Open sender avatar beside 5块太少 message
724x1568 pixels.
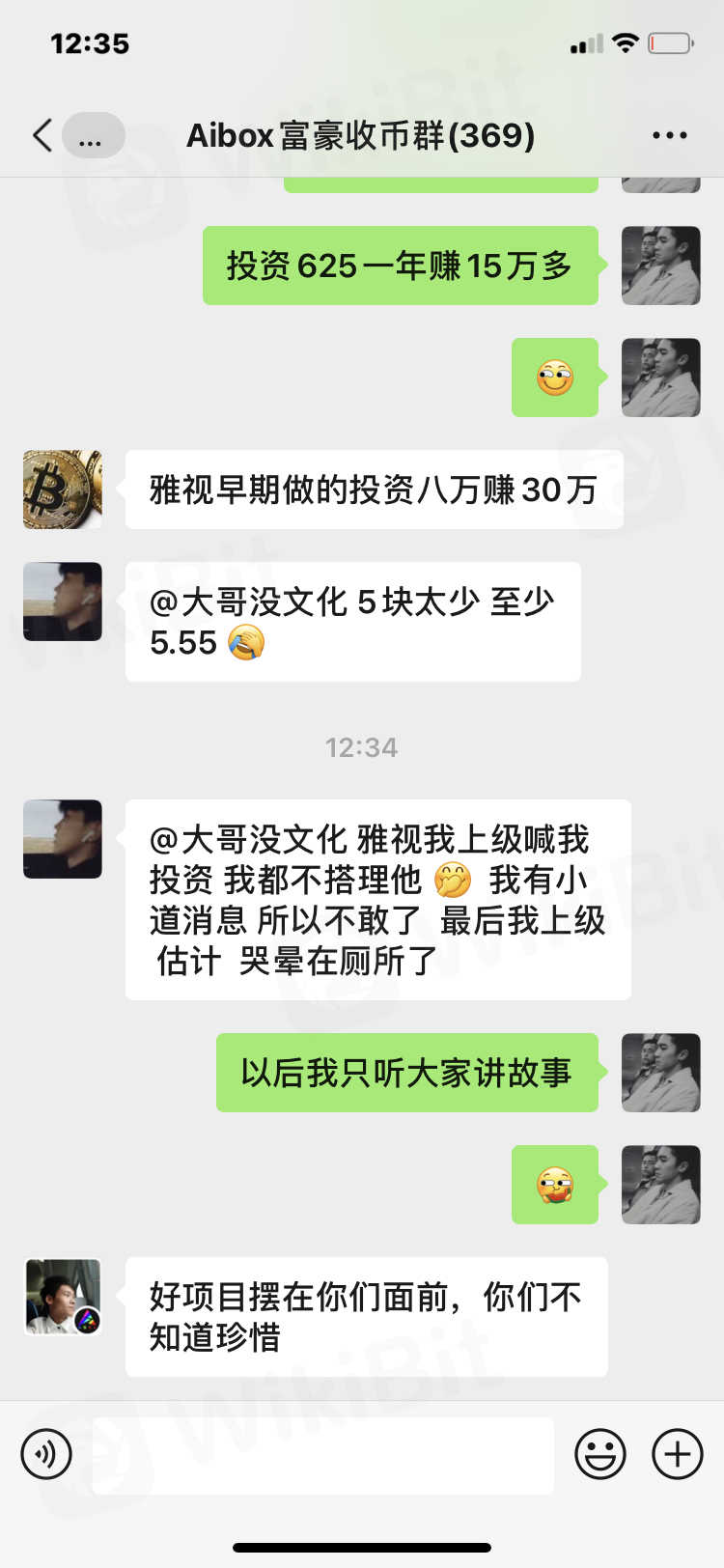pos(63,602)
